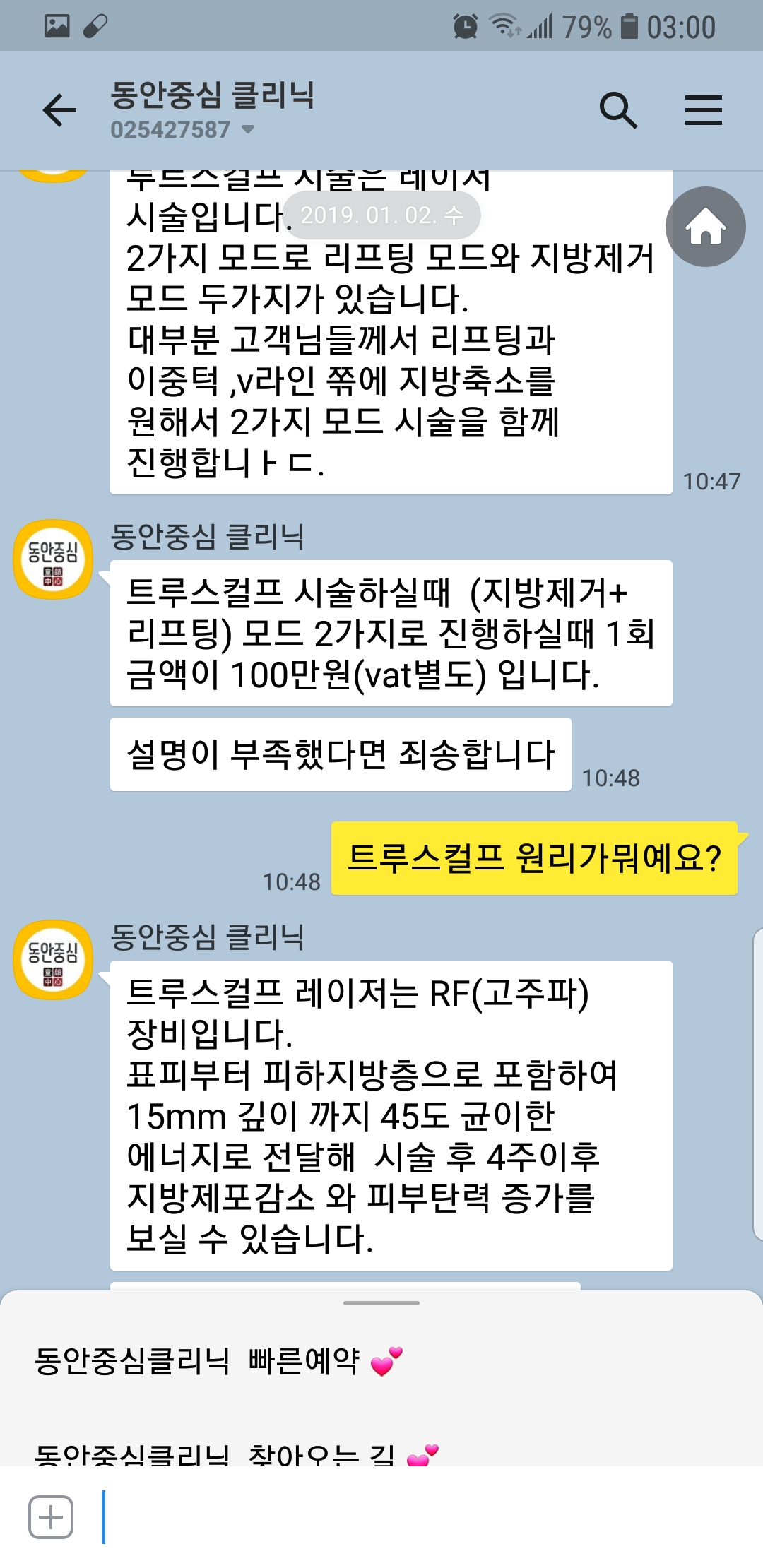
Task: Open the chat hamburger menu
Action: 703,110
